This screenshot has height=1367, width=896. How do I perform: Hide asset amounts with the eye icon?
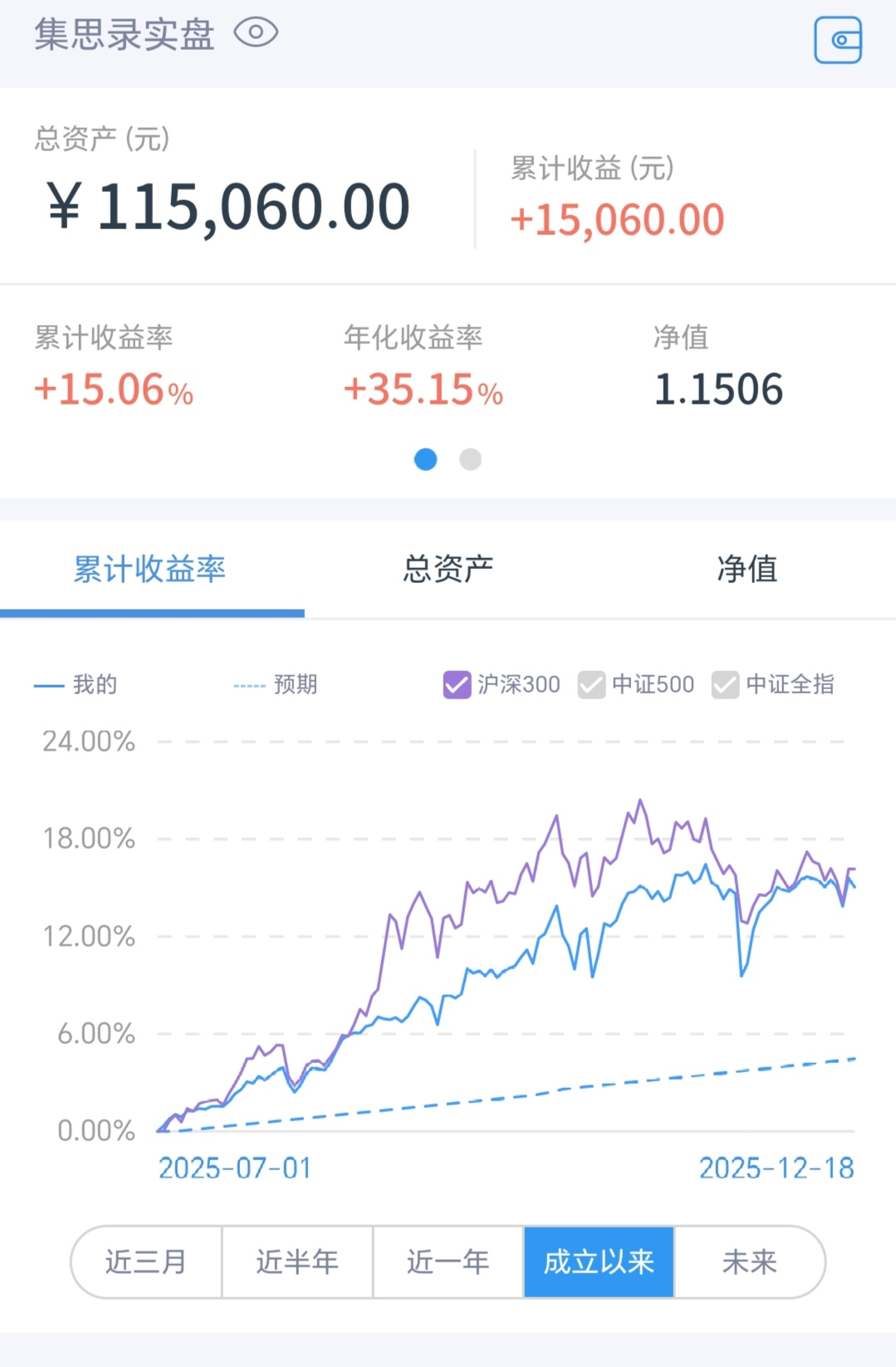[255, 33]
